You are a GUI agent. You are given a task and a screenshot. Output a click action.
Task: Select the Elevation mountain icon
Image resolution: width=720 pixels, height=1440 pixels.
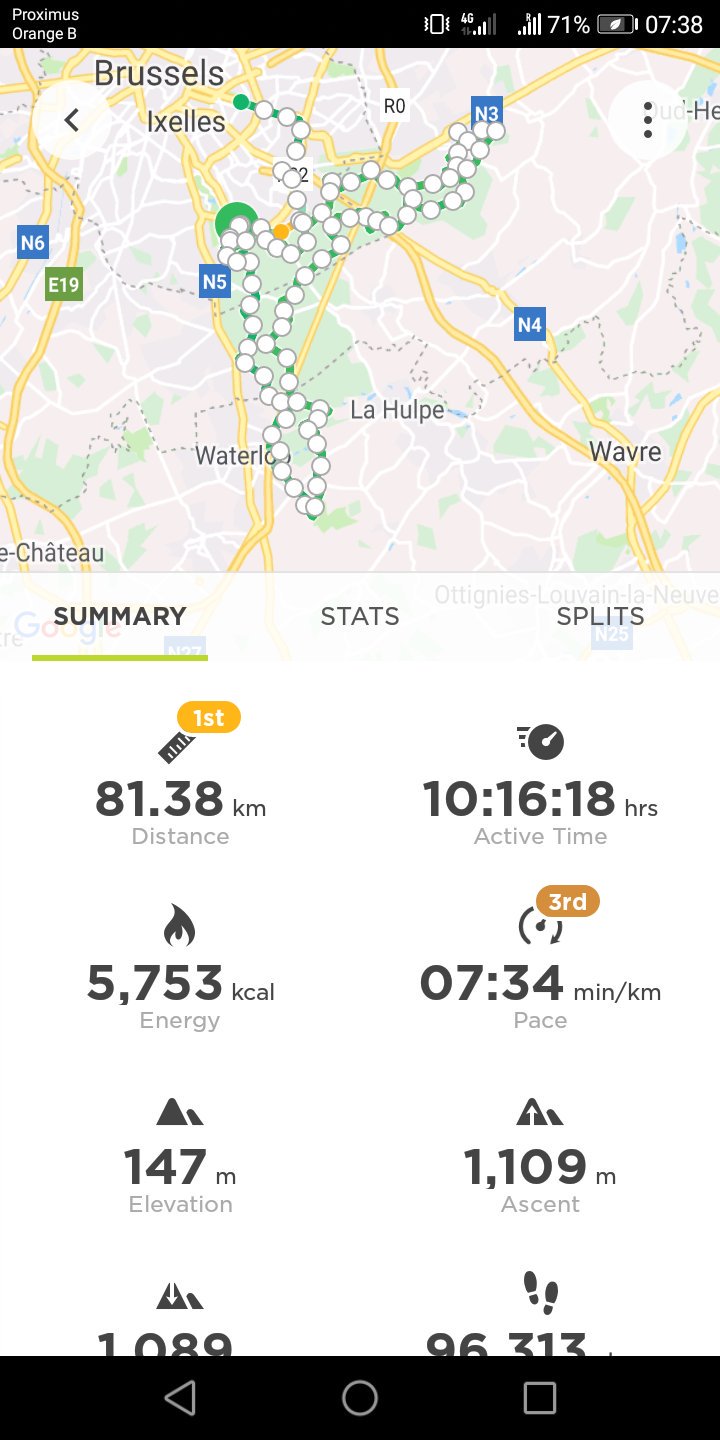tap(180, 1110)
